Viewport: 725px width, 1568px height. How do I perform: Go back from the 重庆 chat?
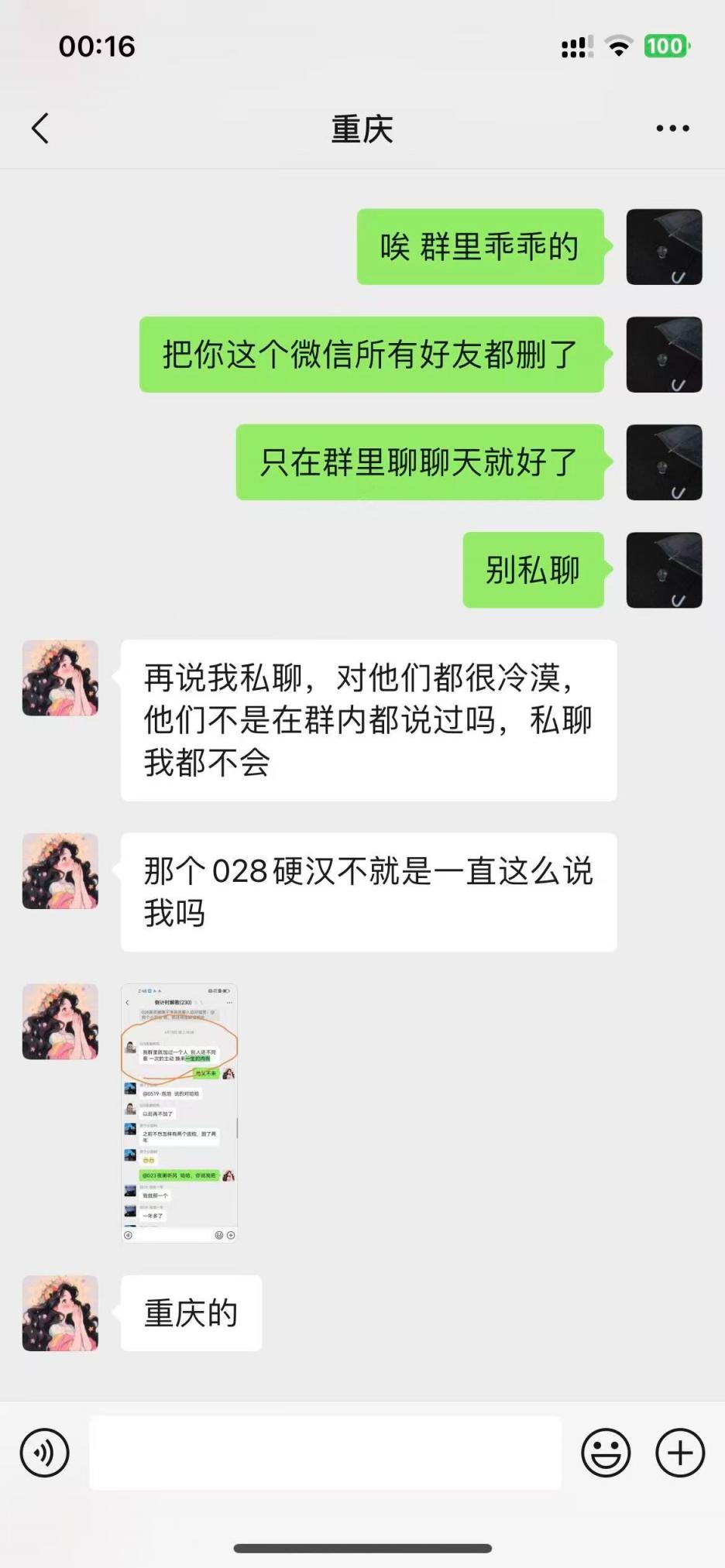point(41,129)
